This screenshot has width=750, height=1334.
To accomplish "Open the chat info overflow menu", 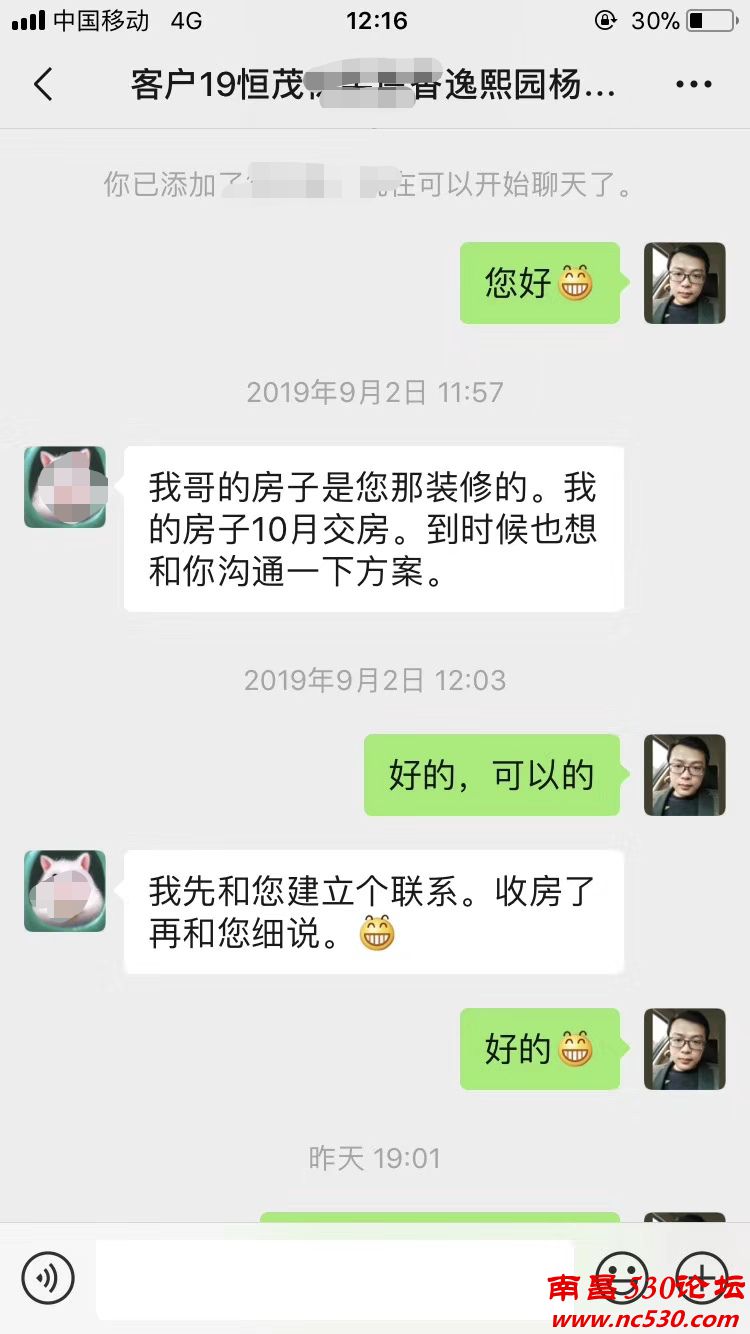I will (x=693, y=85).
